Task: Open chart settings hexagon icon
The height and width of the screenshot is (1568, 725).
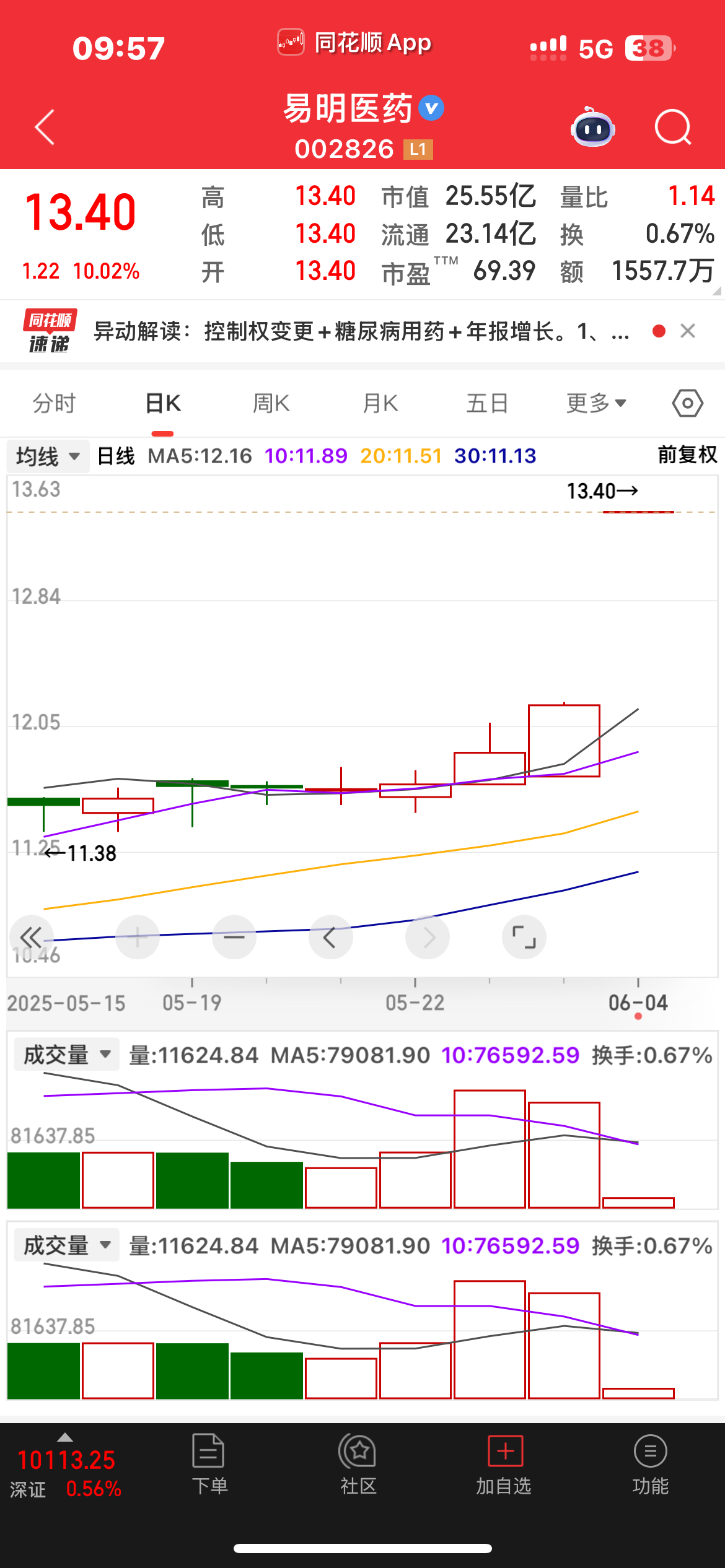Action: 688,404
